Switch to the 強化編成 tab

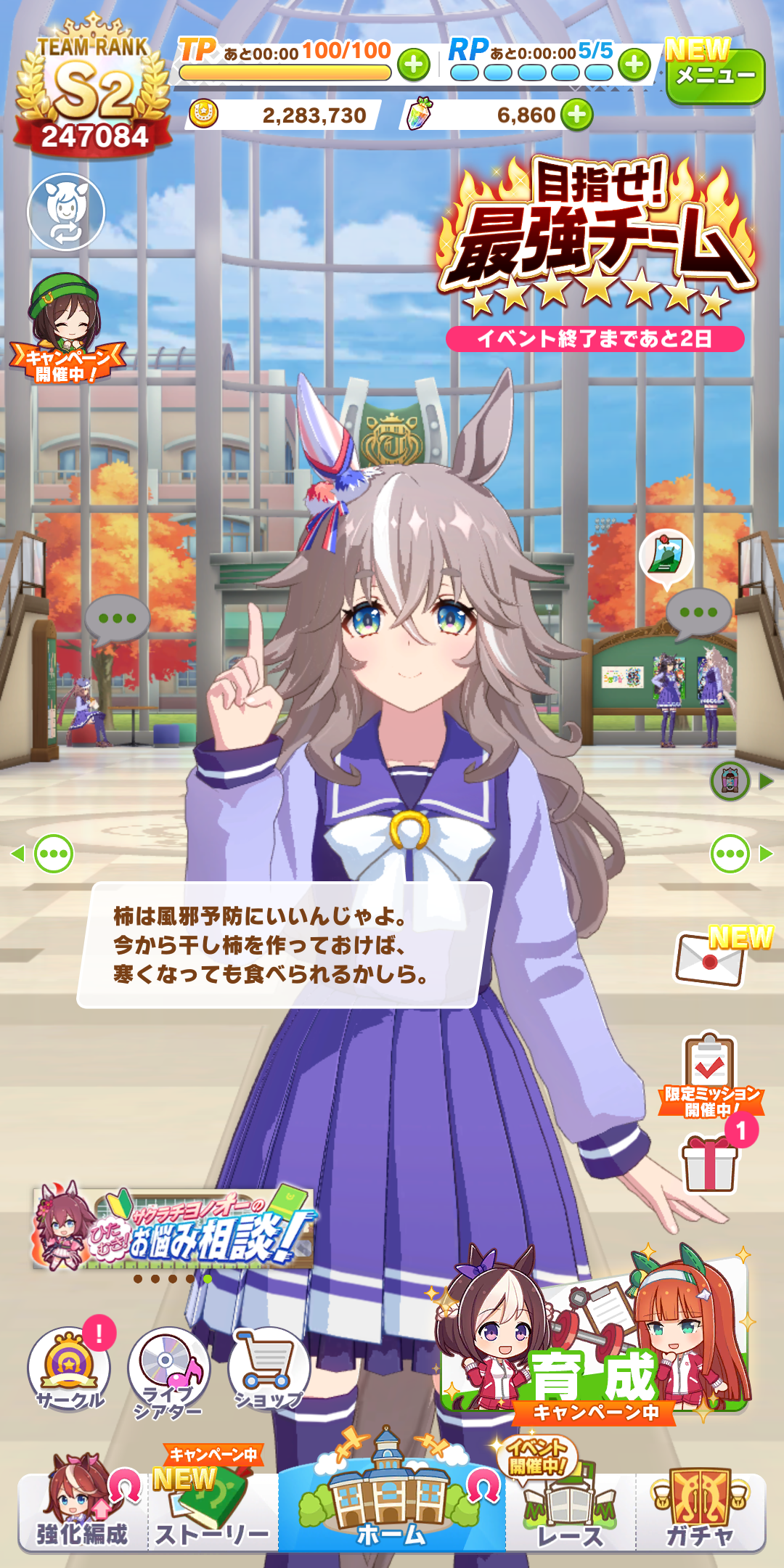(82, 1510)
